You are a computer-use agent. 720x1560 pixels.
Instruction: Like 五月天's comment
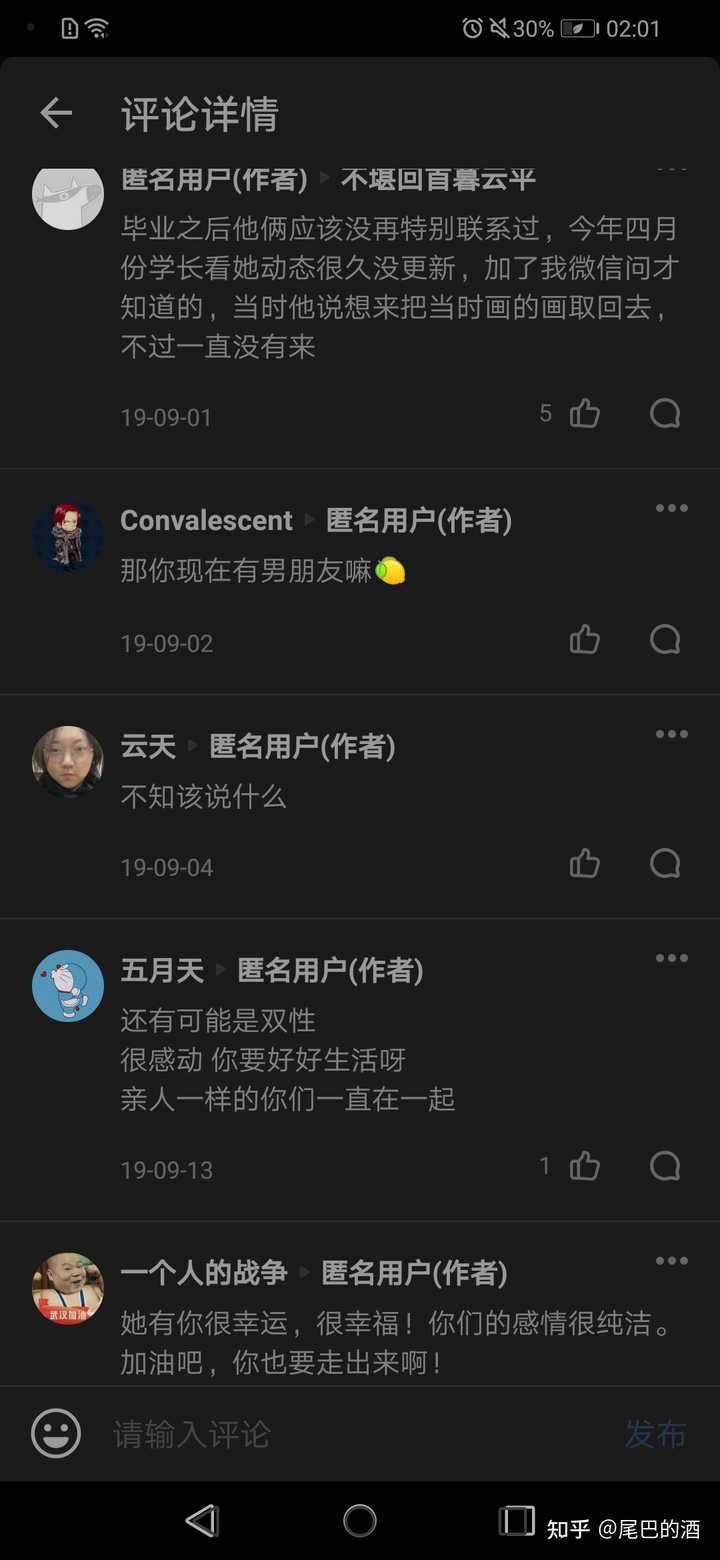[585, 1166]
